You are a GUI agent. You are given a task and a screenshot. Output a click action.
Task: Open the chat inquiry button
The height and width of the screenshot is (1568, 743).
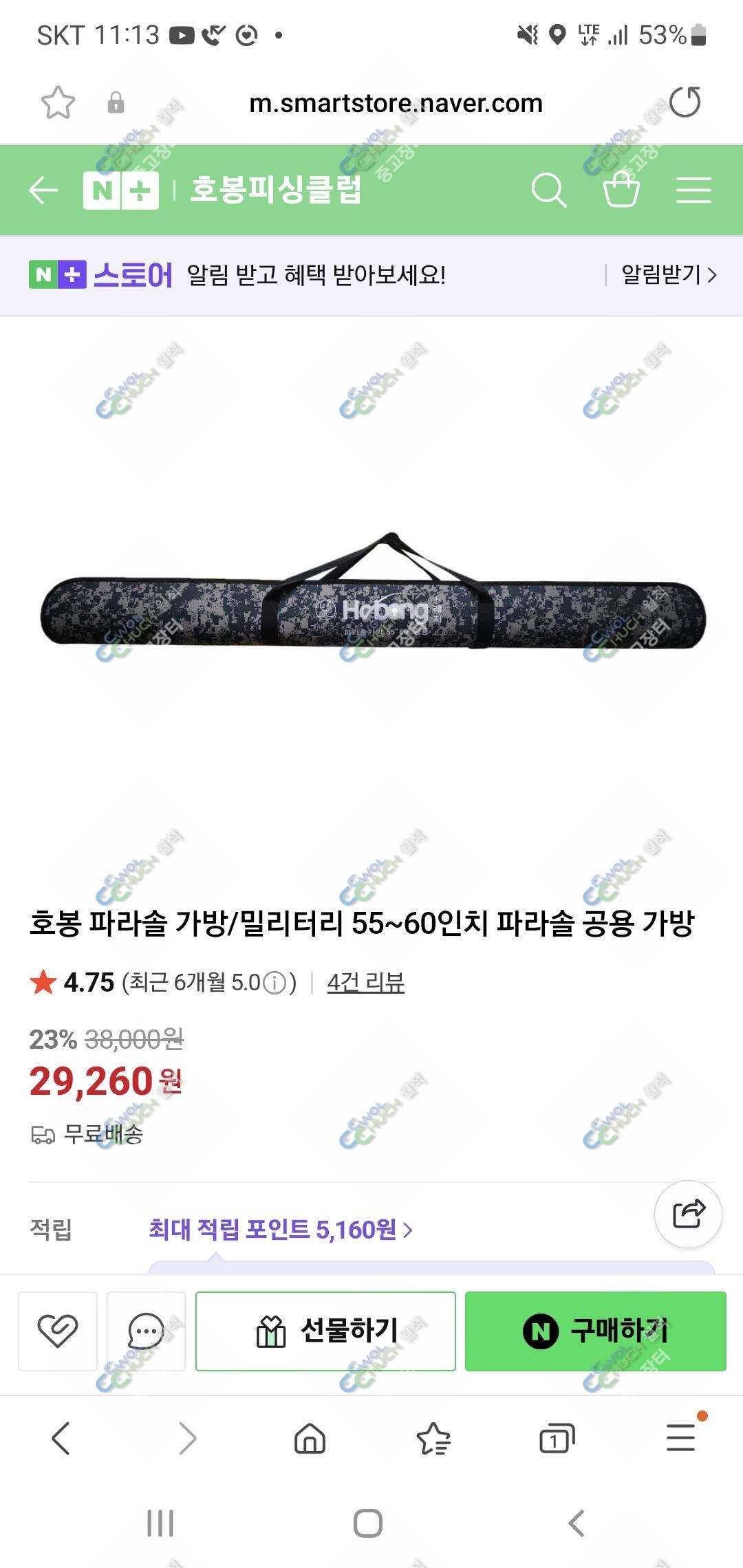(146, 1331)
